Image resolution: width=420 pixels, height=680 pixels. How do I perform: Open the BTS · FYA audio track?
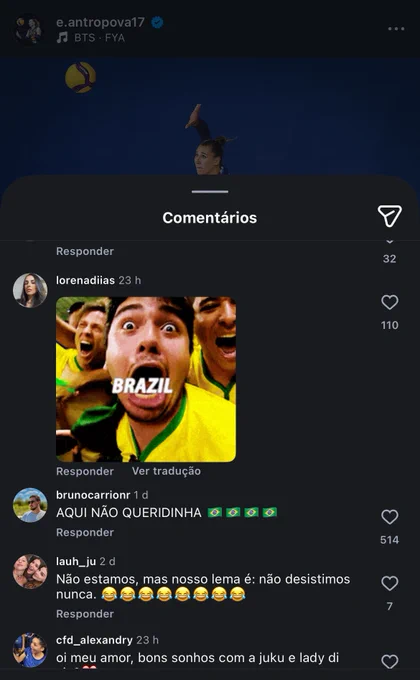point(91,38)
